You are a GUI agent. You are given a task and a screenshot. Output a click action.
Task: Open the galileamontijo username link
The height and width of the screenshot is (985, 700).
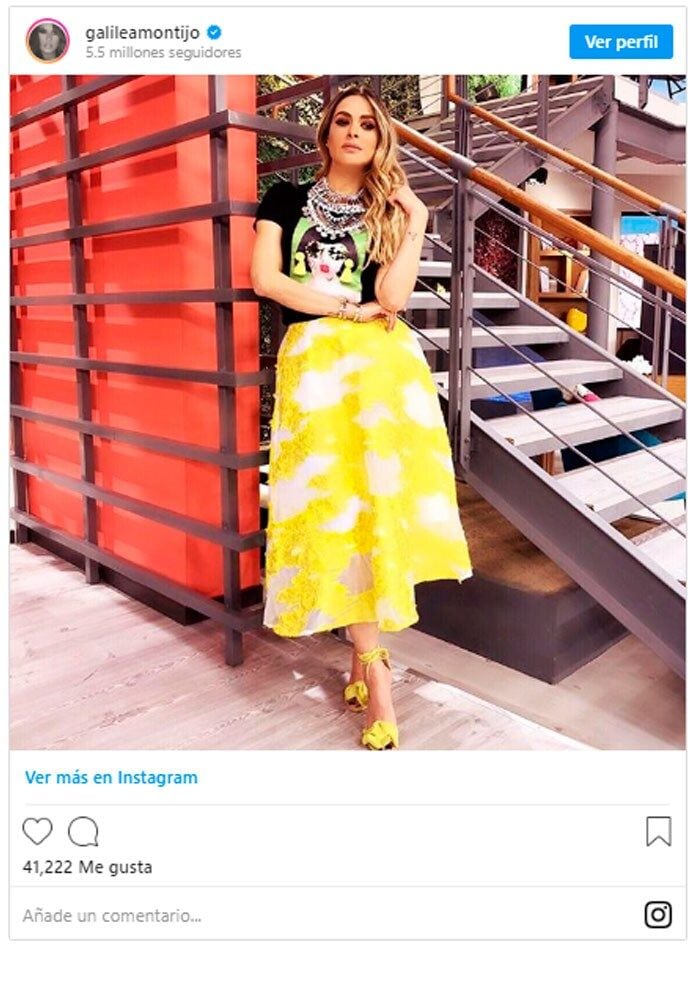click(x=140, y=32)
